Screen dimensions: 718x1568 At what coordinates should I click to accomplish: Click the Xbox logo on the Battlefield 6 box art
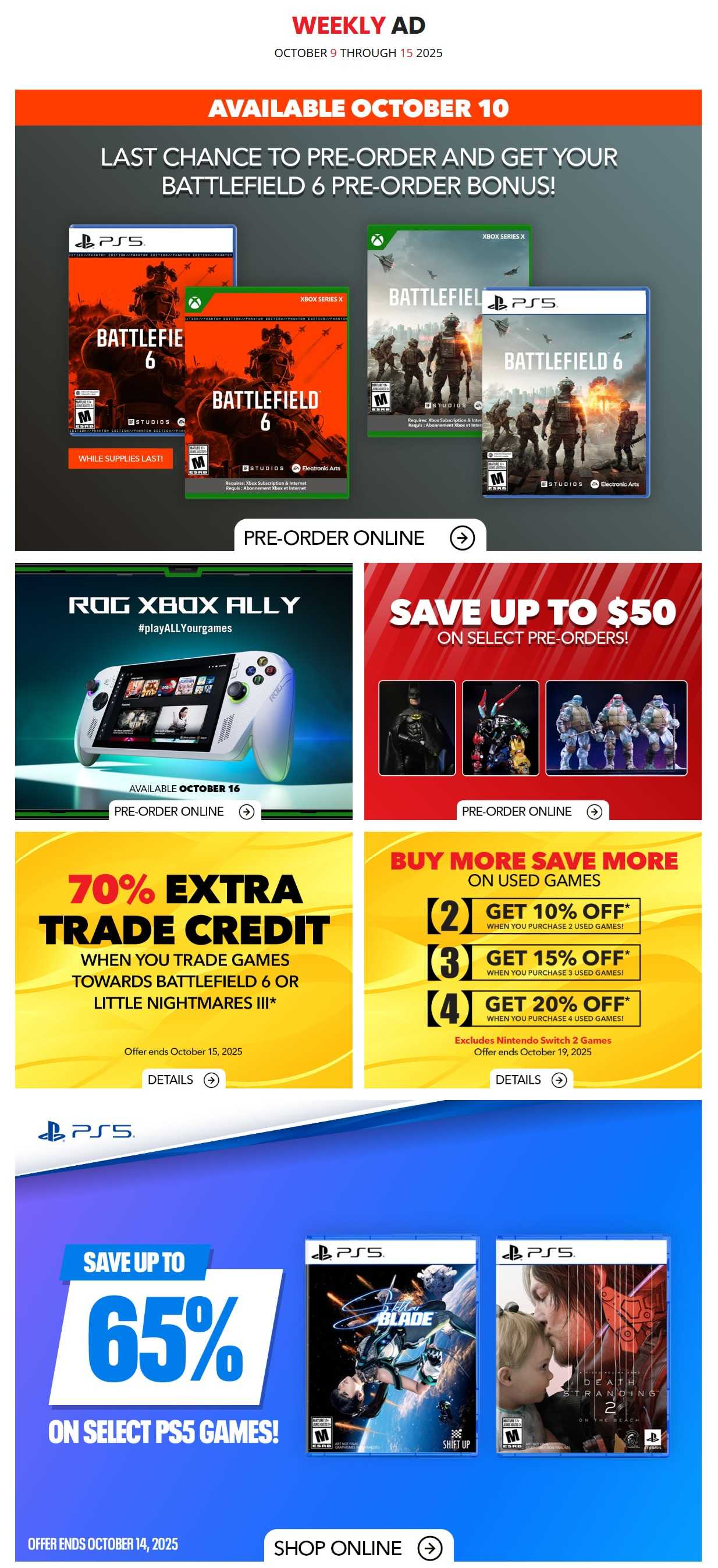click(x=196, y=302)
